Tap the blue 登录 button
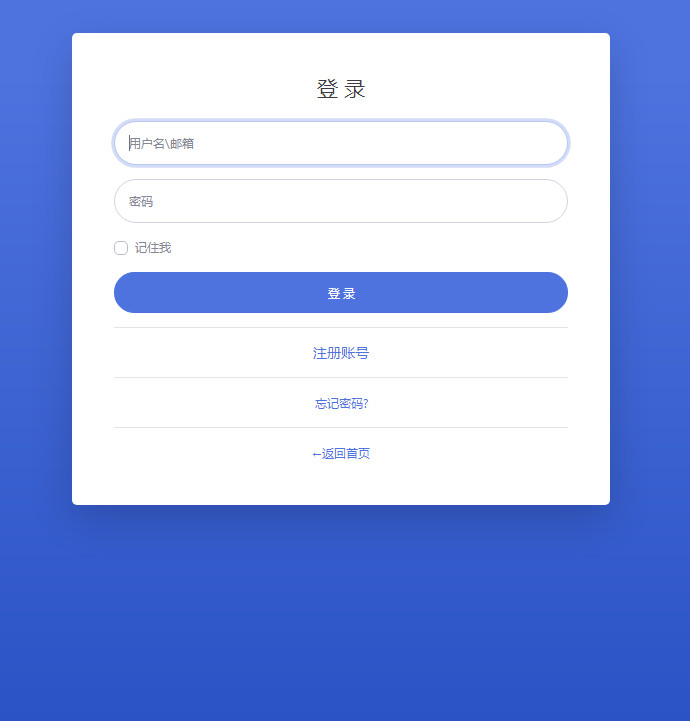This screenshot has width=690, height=721. 340,293
